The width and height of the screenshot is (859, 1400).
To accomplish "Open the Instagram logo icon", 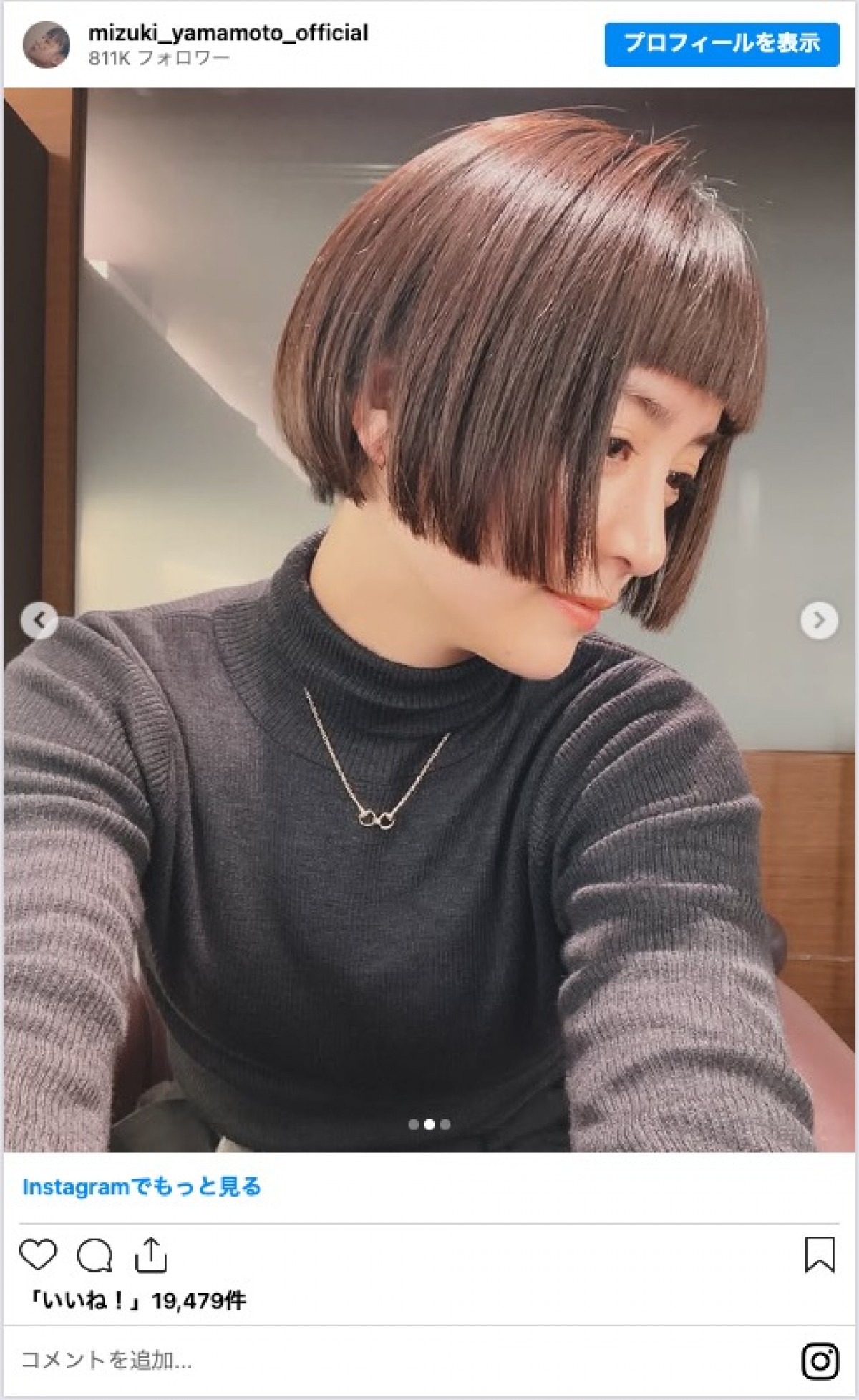I will [820, 1361].
